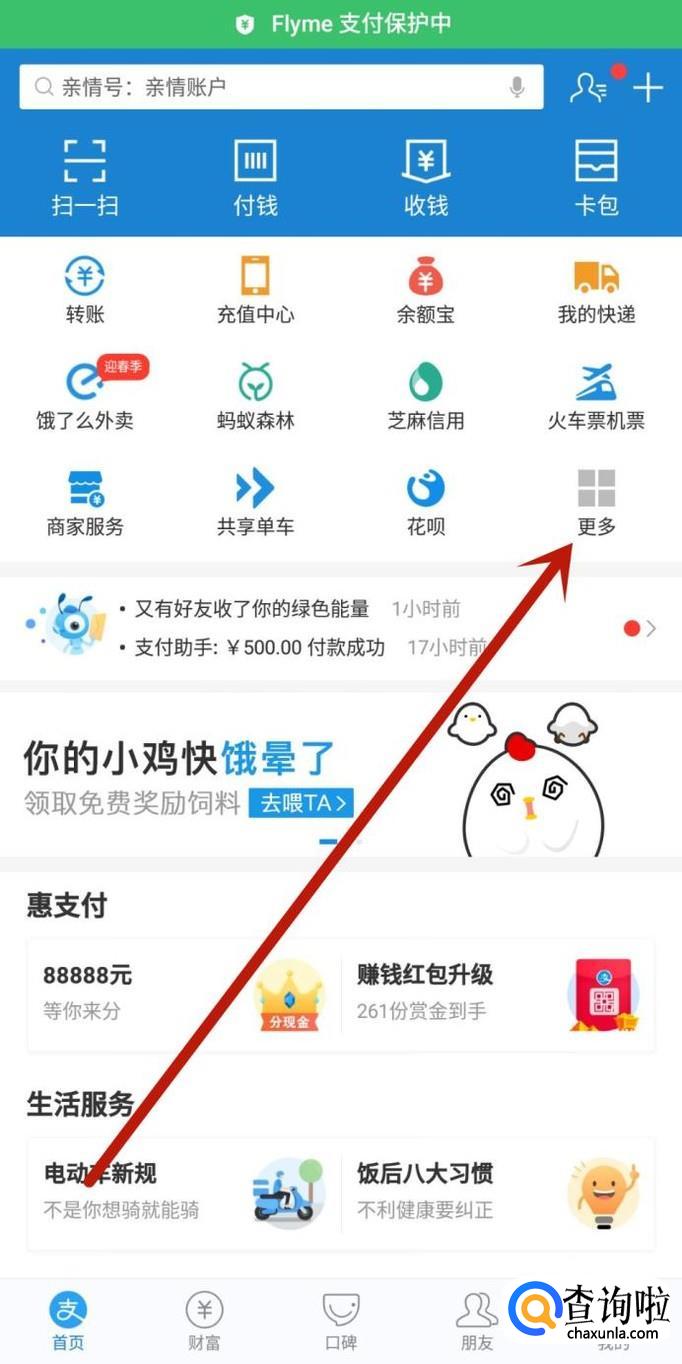This screenshot has height=1364, width=682.
Task: Open 扫一扫 scanner
Action: point(85,178)
